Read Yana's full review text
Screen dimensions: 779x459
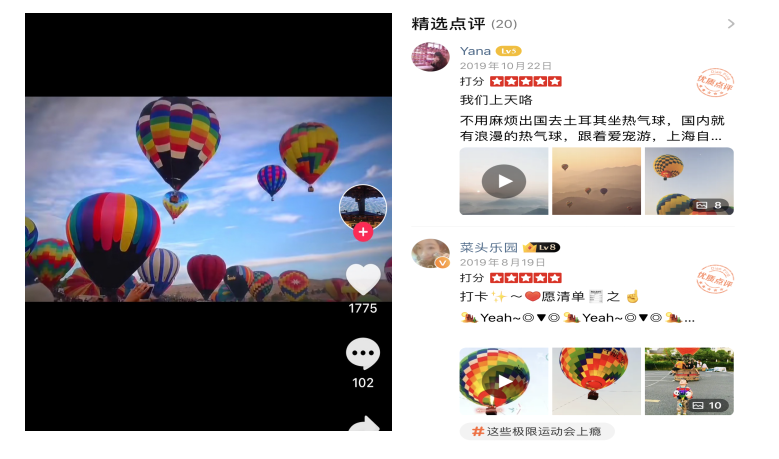[590, 127]
